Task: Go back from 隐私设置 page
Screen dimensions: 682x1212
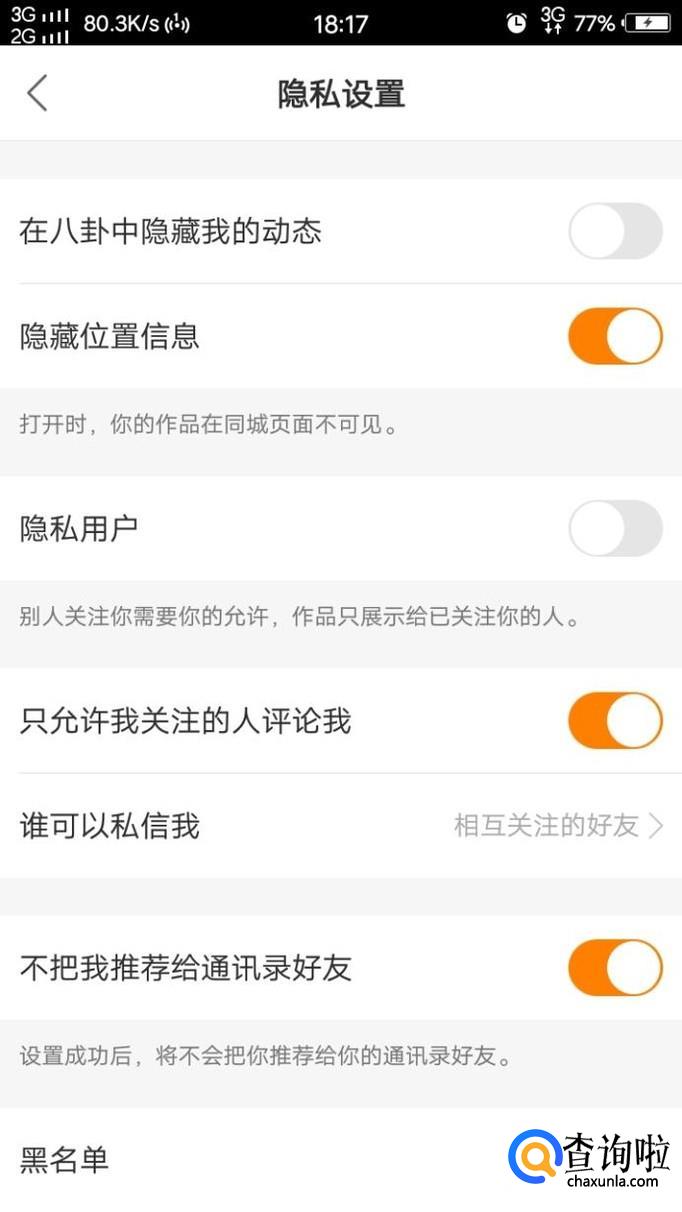Action: 37,94
